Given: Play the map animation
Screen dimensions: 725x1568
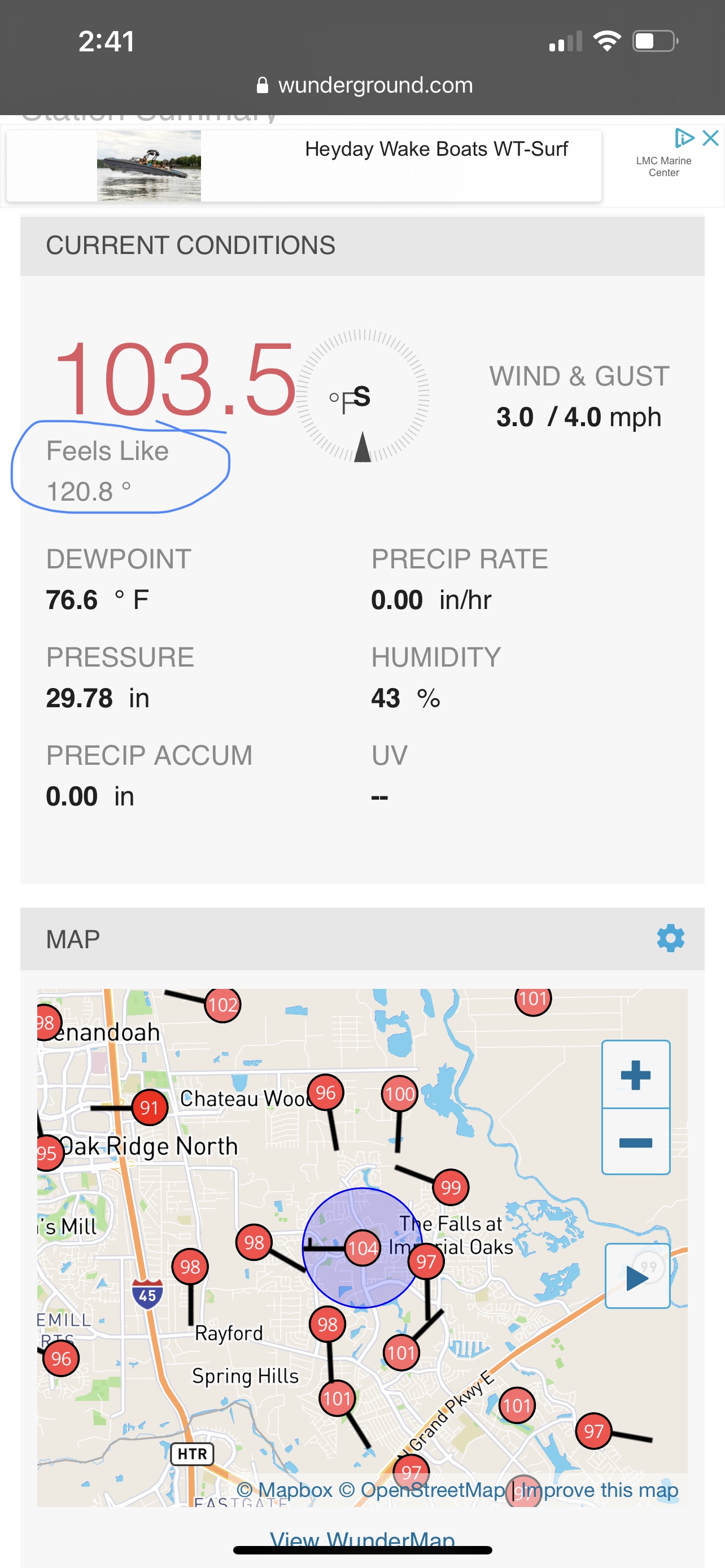Looking at the screenshot, I should [x=637, y=1277].
